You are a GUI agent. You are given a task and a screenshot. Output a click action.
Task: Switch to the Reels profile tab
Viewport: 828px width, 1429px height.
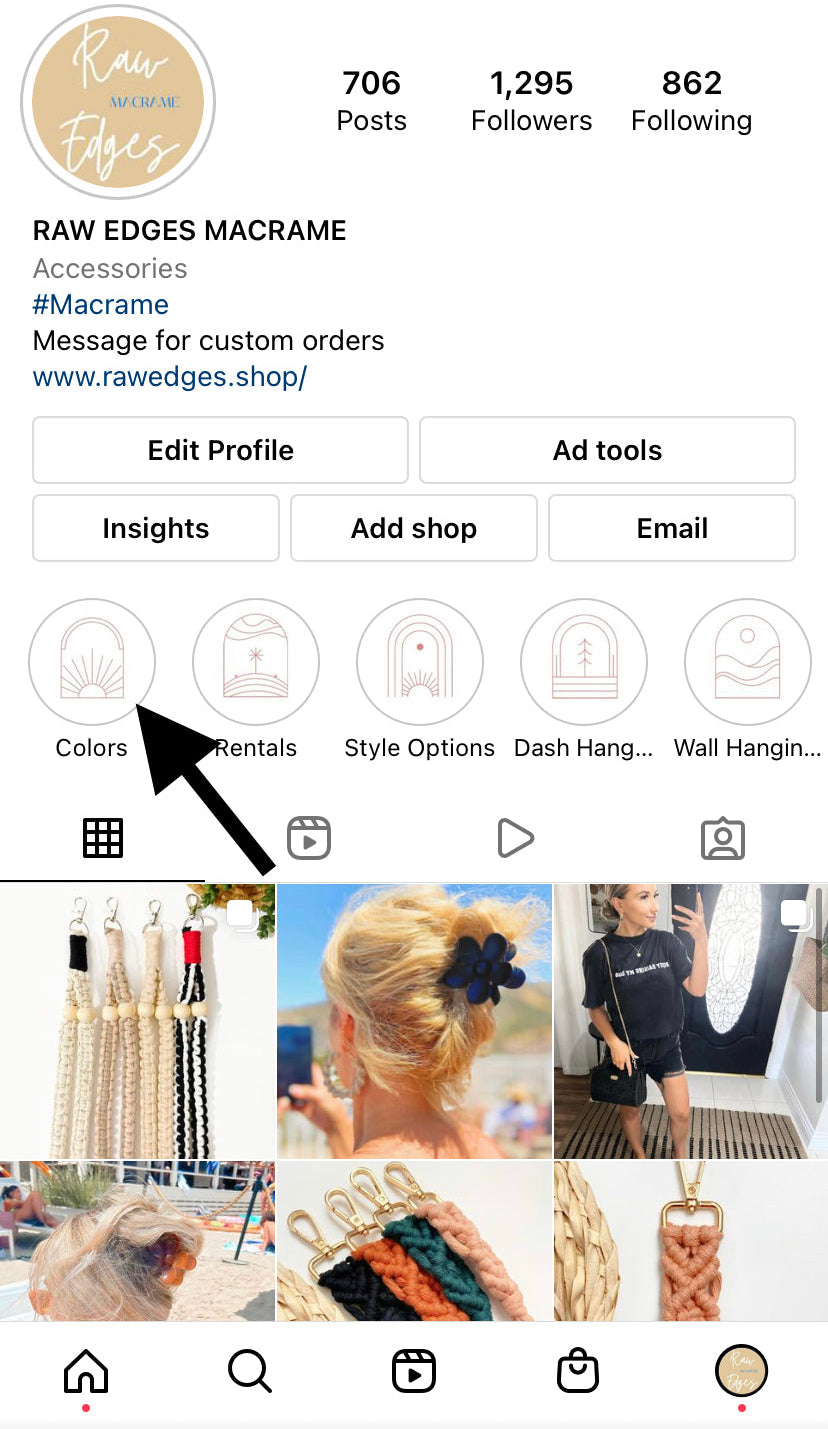point(309,838)
